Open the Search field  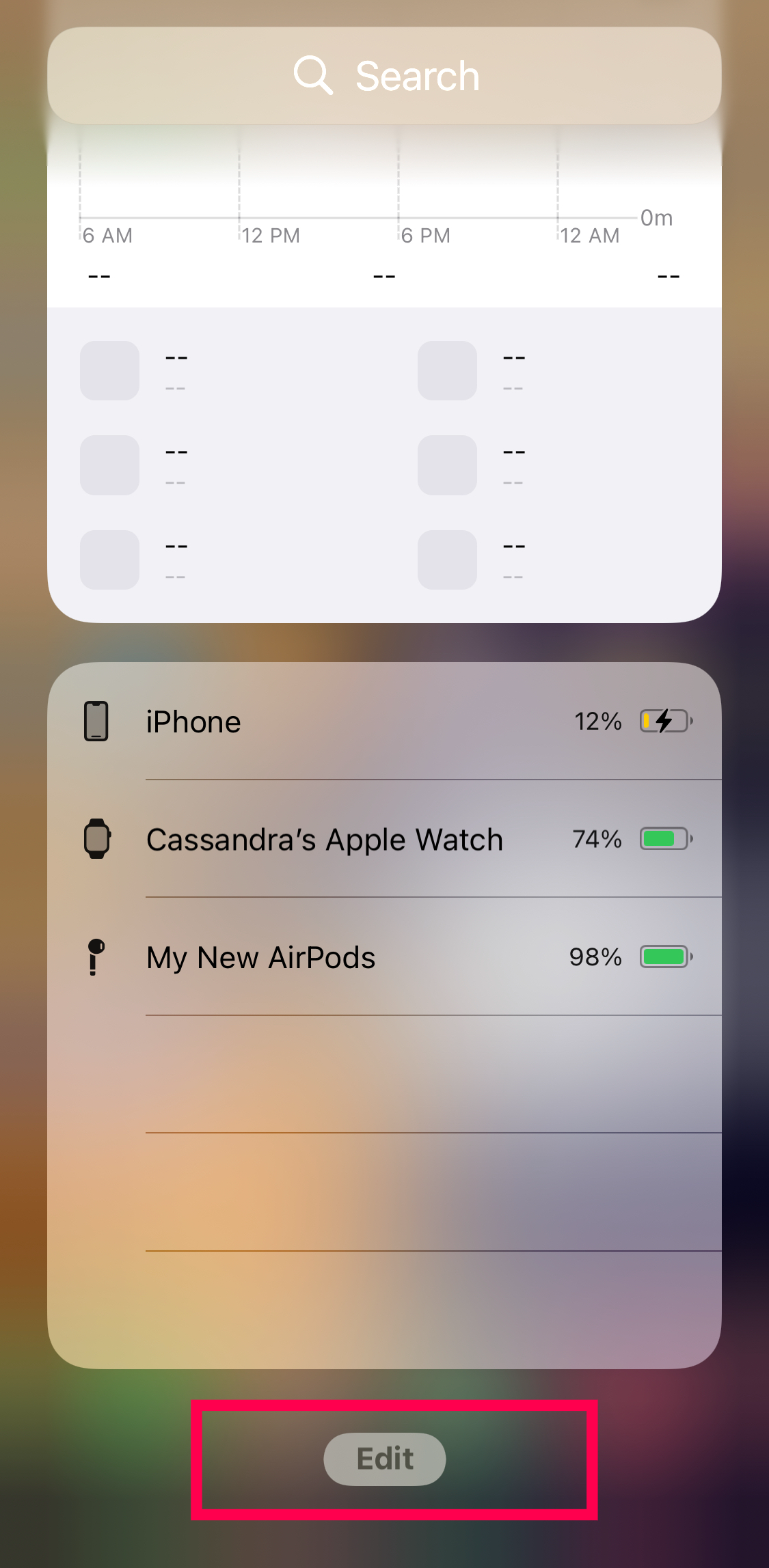(x=384, y=76)
